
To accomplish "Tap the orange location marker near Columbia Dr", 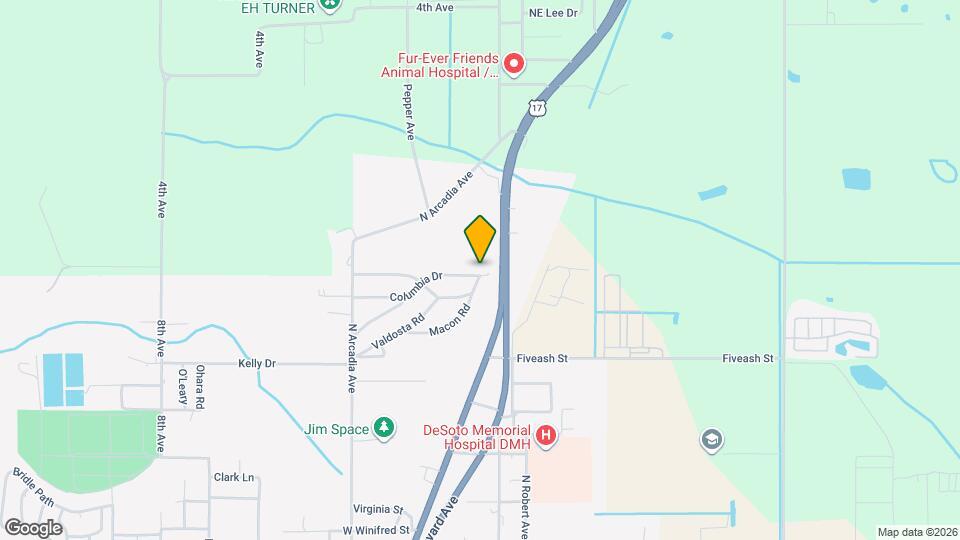I will click(x=480, y=239).
